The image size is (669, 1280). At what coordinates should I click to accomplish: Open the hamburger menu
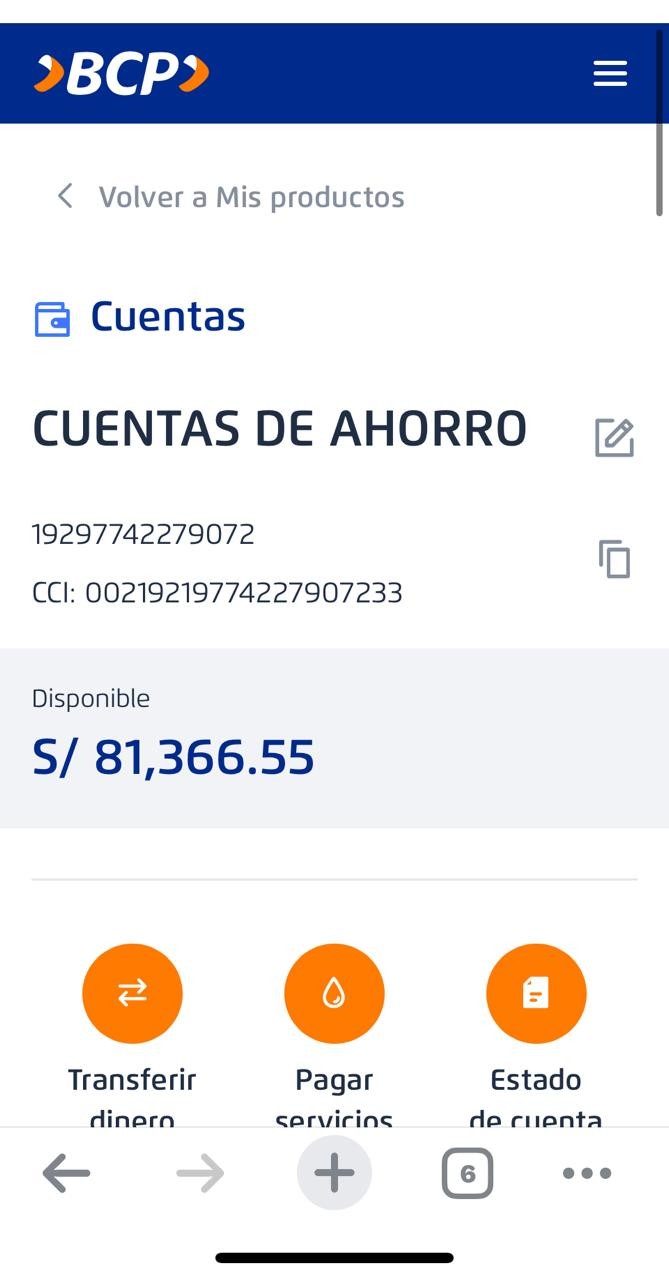(x=610, y=74)
